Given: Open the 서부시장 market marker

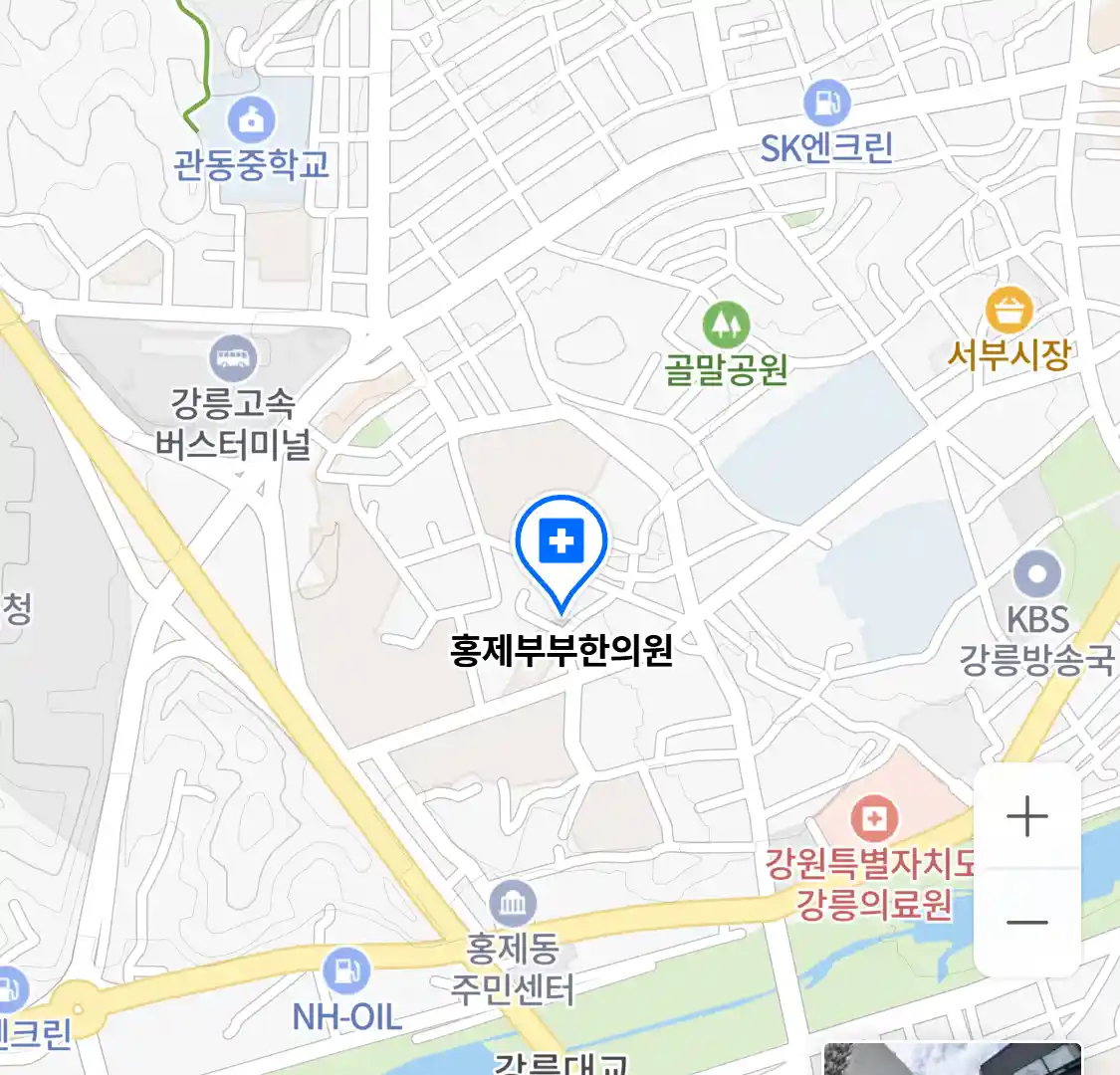Looking at the screenshot, I should point(1008,311).
